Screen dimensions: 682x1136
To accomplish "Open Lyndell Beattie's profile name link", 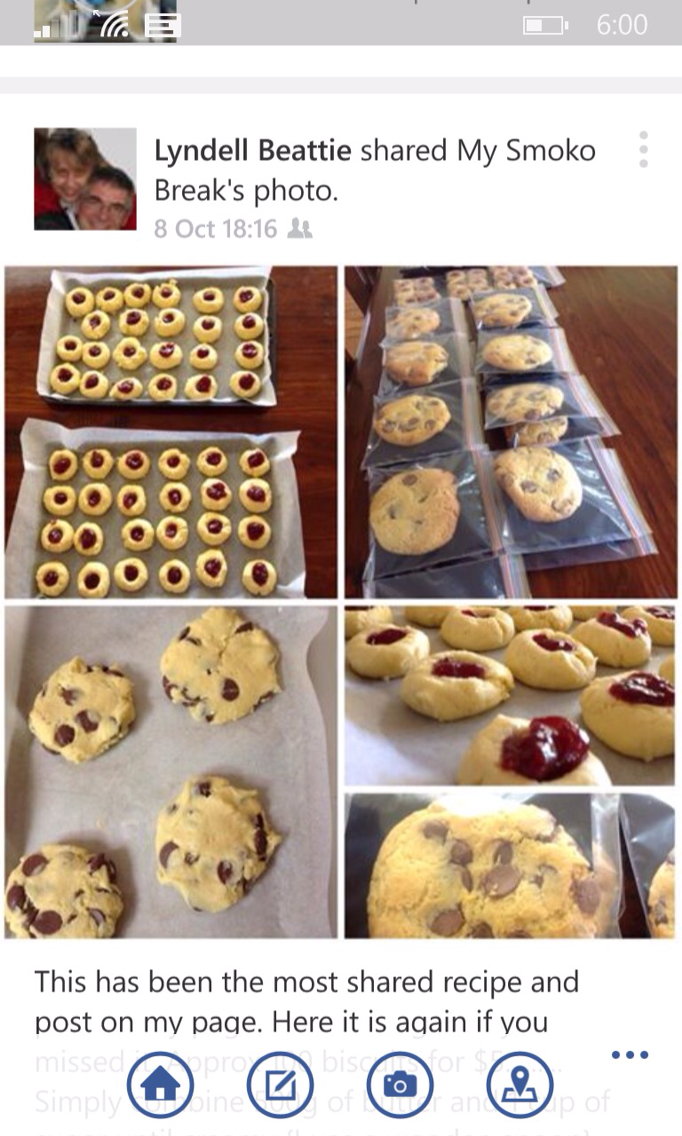I will pos(252,151).
